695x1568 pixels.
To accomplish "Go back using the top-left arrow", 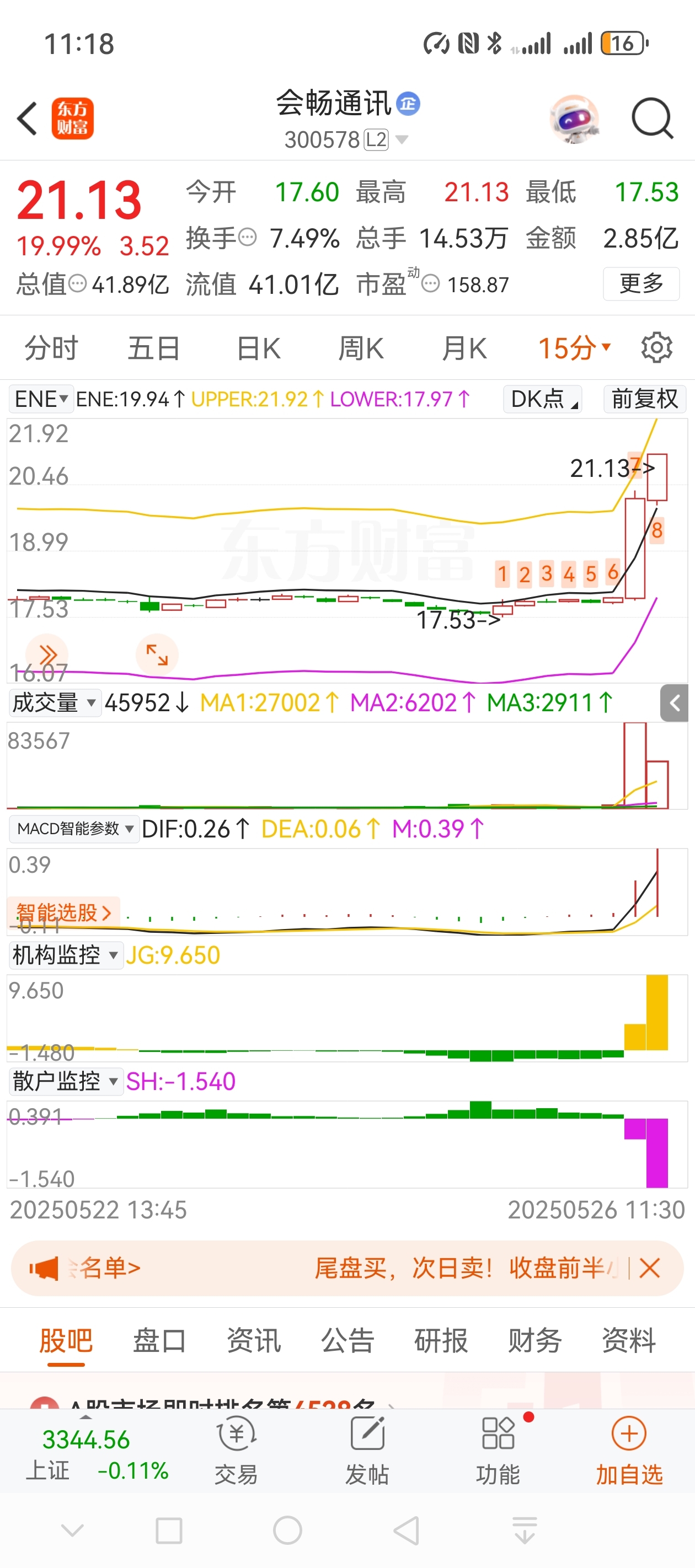I will pos(27,118).
